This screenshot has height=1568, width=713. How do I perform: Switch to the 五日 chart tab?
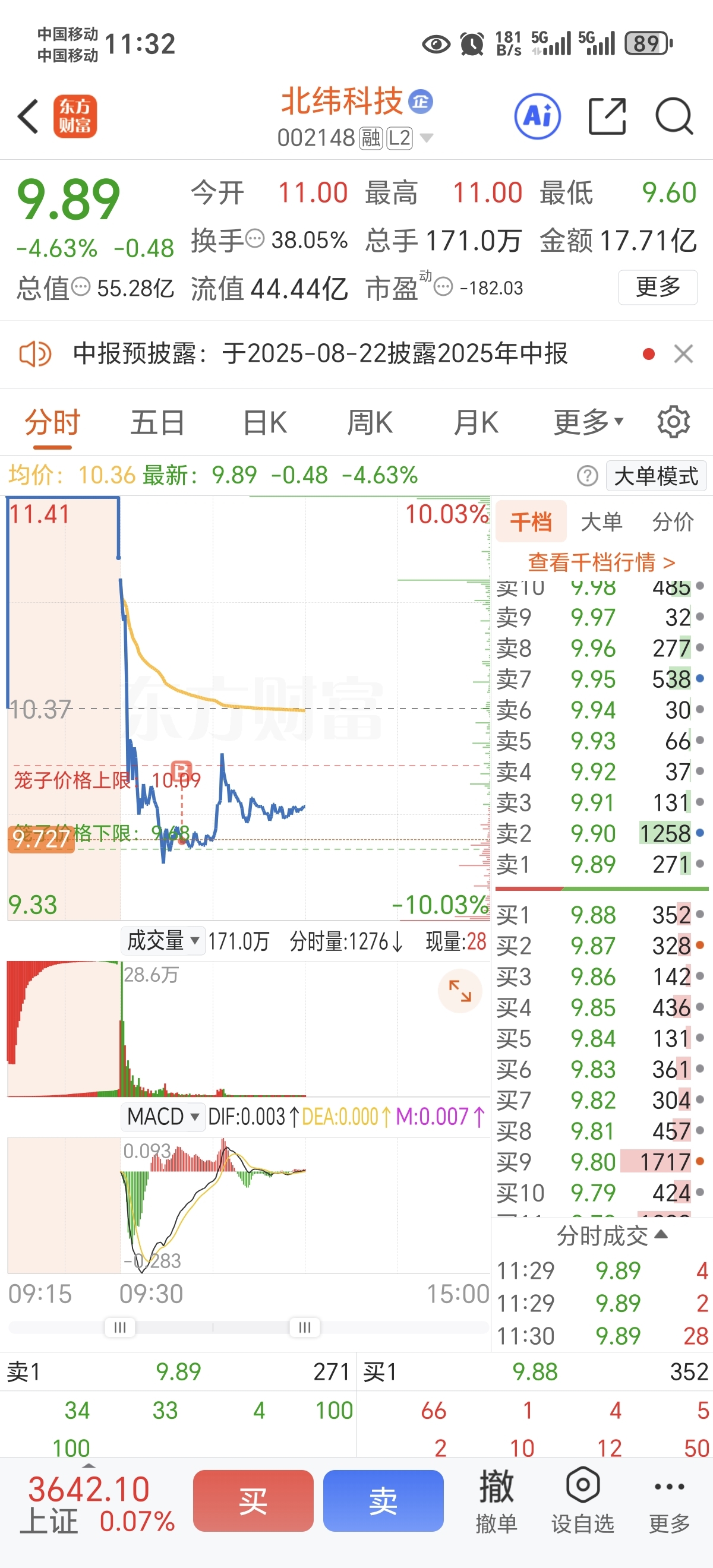click(157, 422)
